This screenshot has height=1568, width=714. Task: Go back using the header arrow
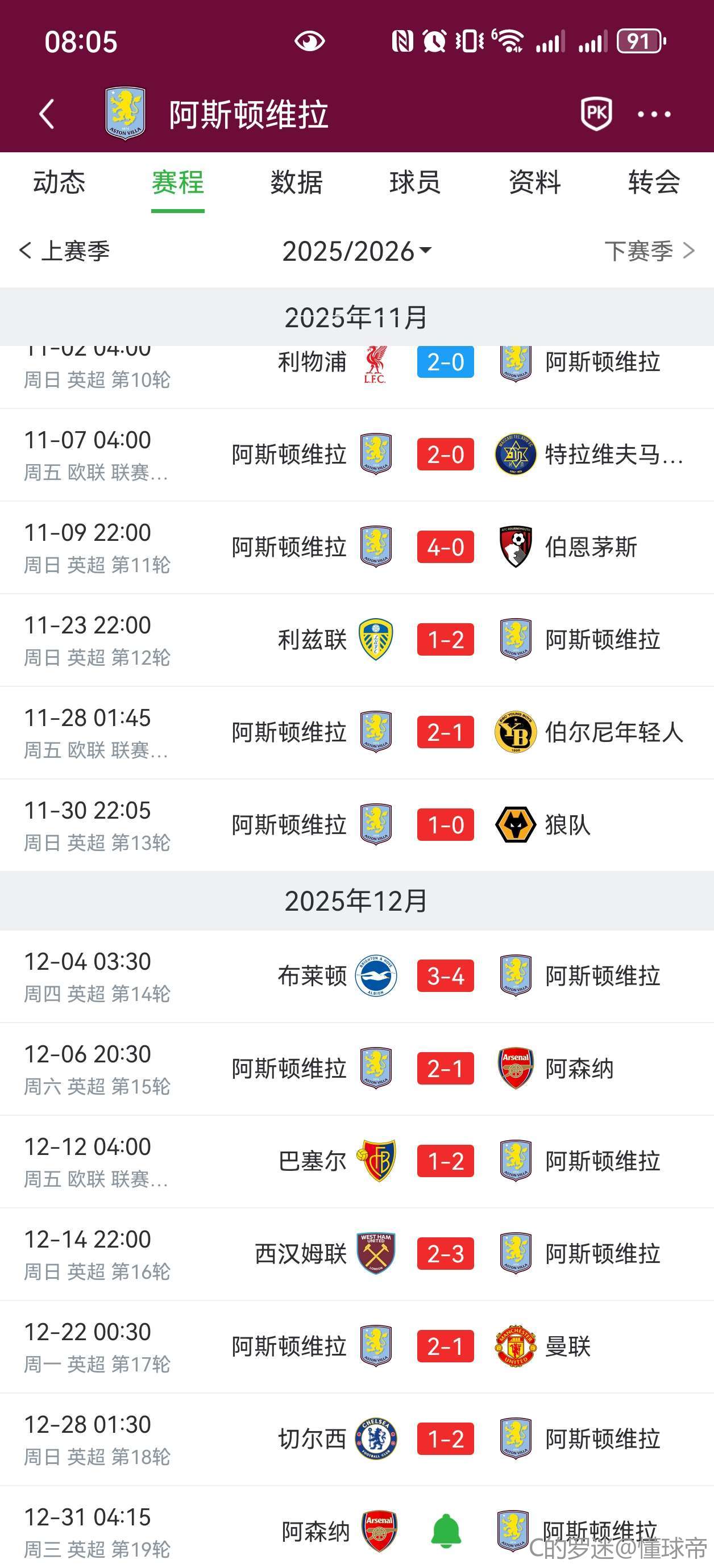[47, 114]
